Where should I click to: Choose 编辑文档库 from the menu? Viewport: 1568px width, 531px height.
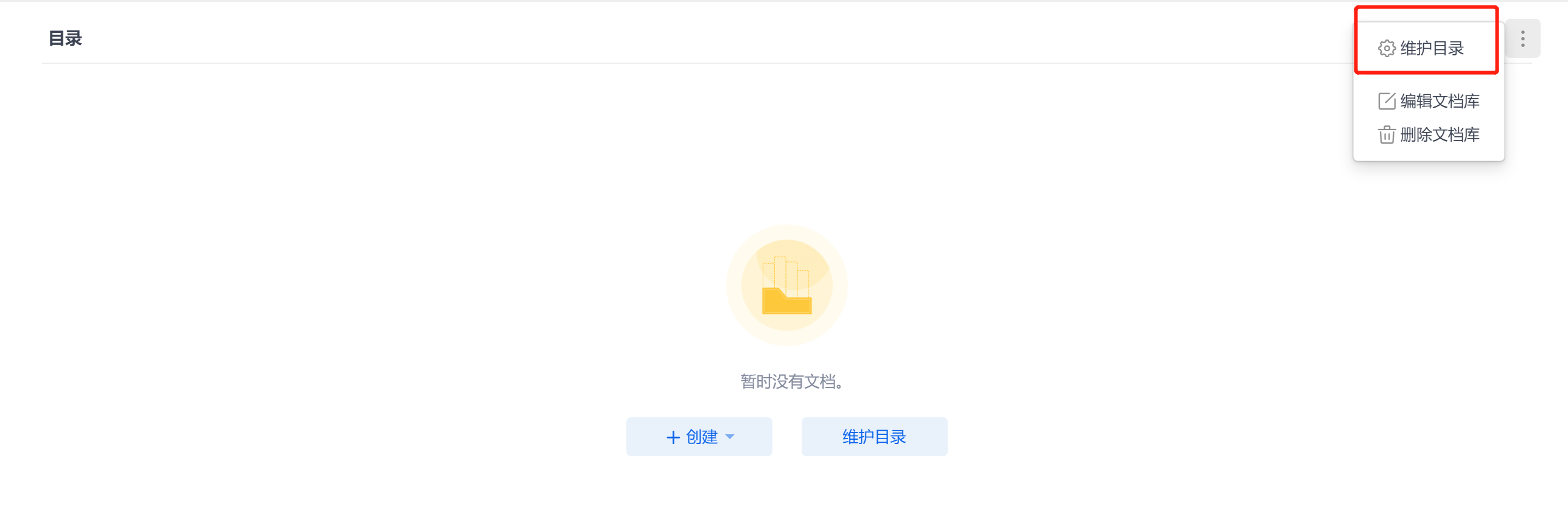coord(1429,101)
